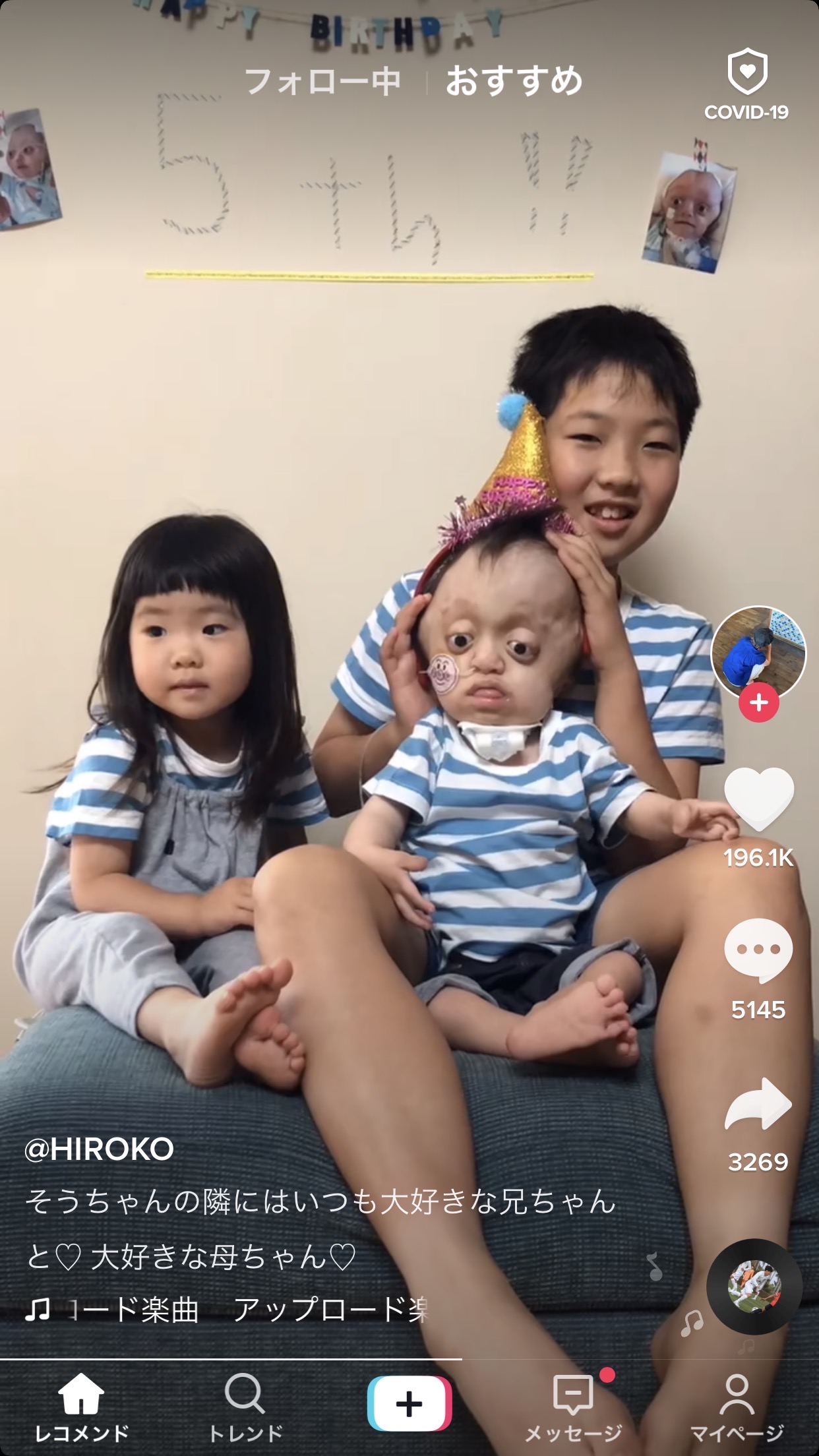Follow creator with red plus button
Screen dimensions: 819x1456
click(759, 702)
